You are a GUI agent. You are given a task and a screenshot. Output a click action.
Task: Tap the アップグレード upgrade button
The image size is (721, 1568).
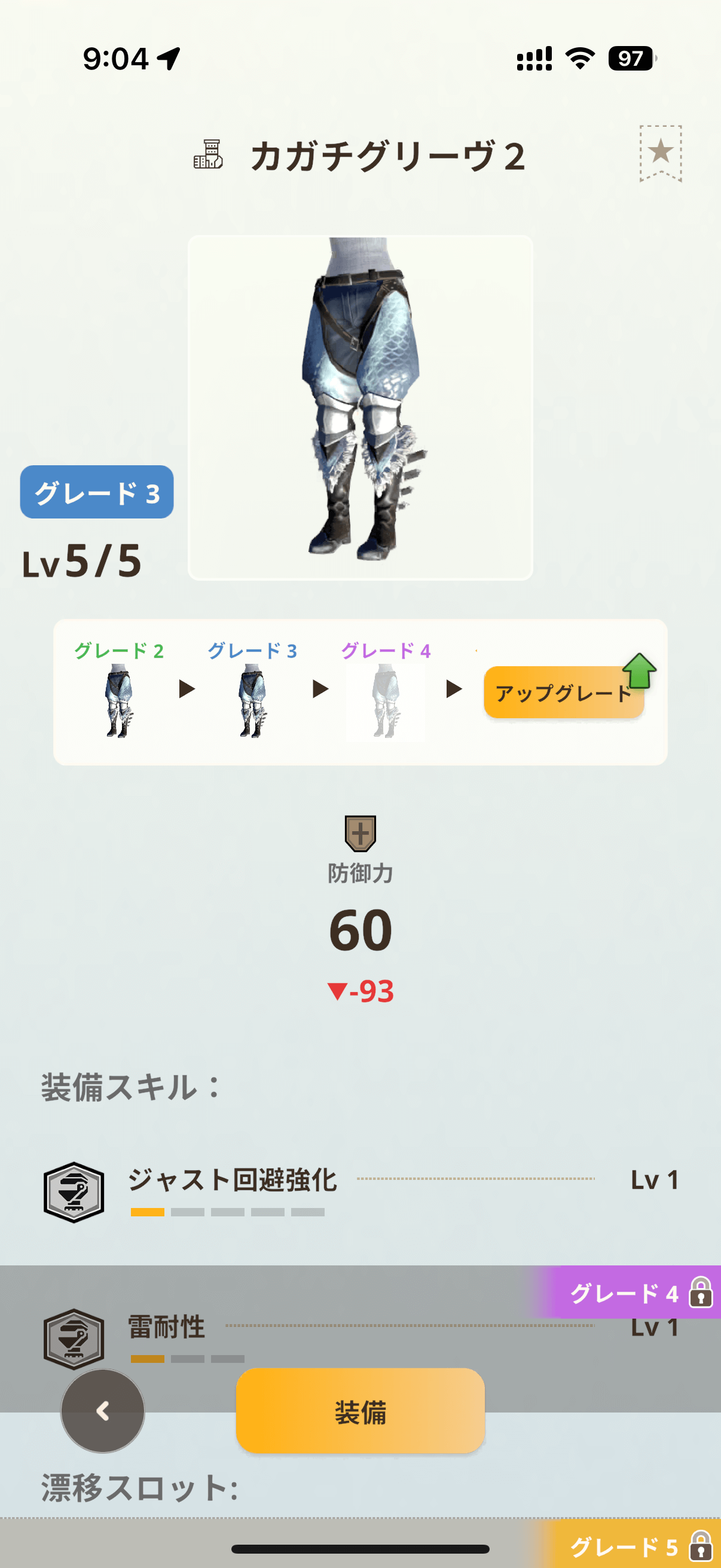564,693
